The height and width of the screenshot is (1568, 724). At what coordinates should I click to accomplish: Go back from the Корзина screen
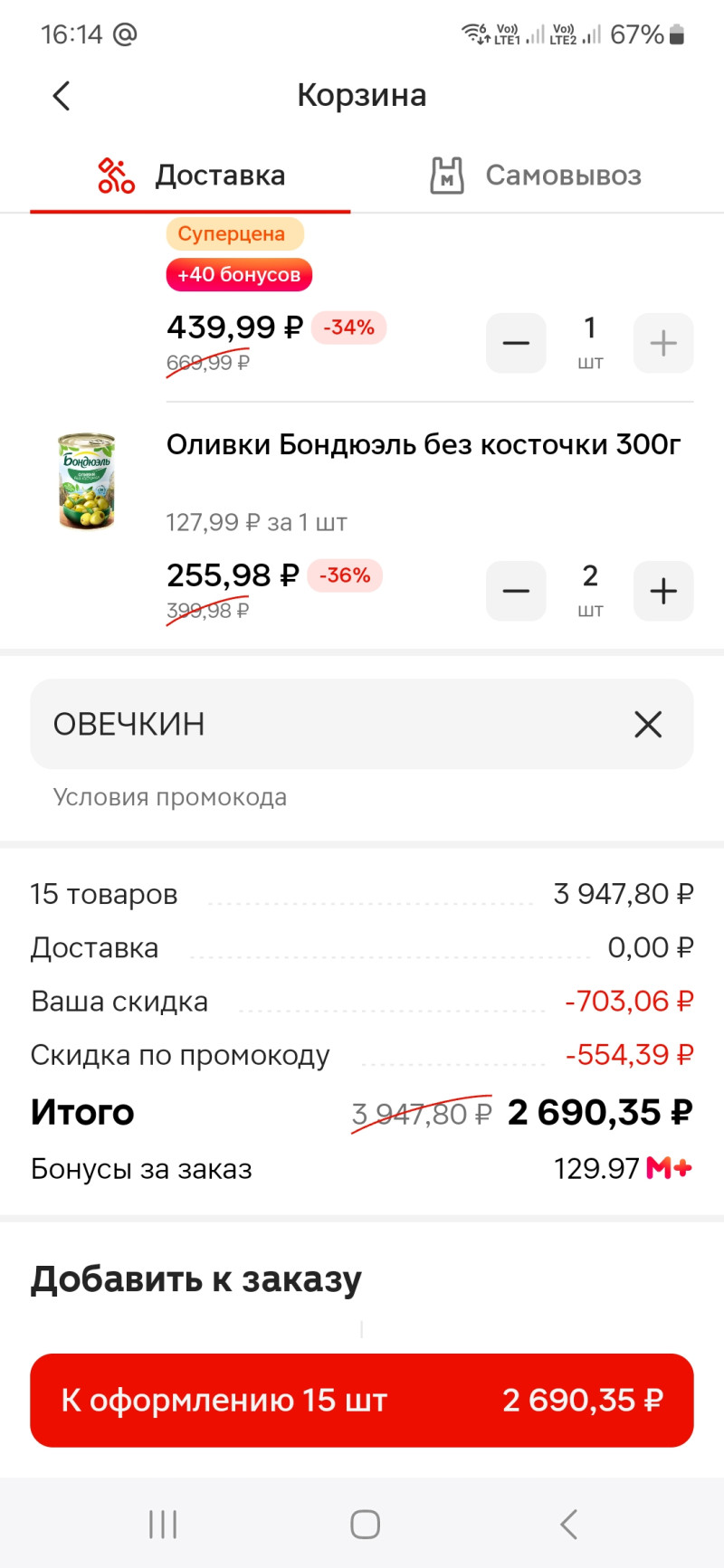62,95
